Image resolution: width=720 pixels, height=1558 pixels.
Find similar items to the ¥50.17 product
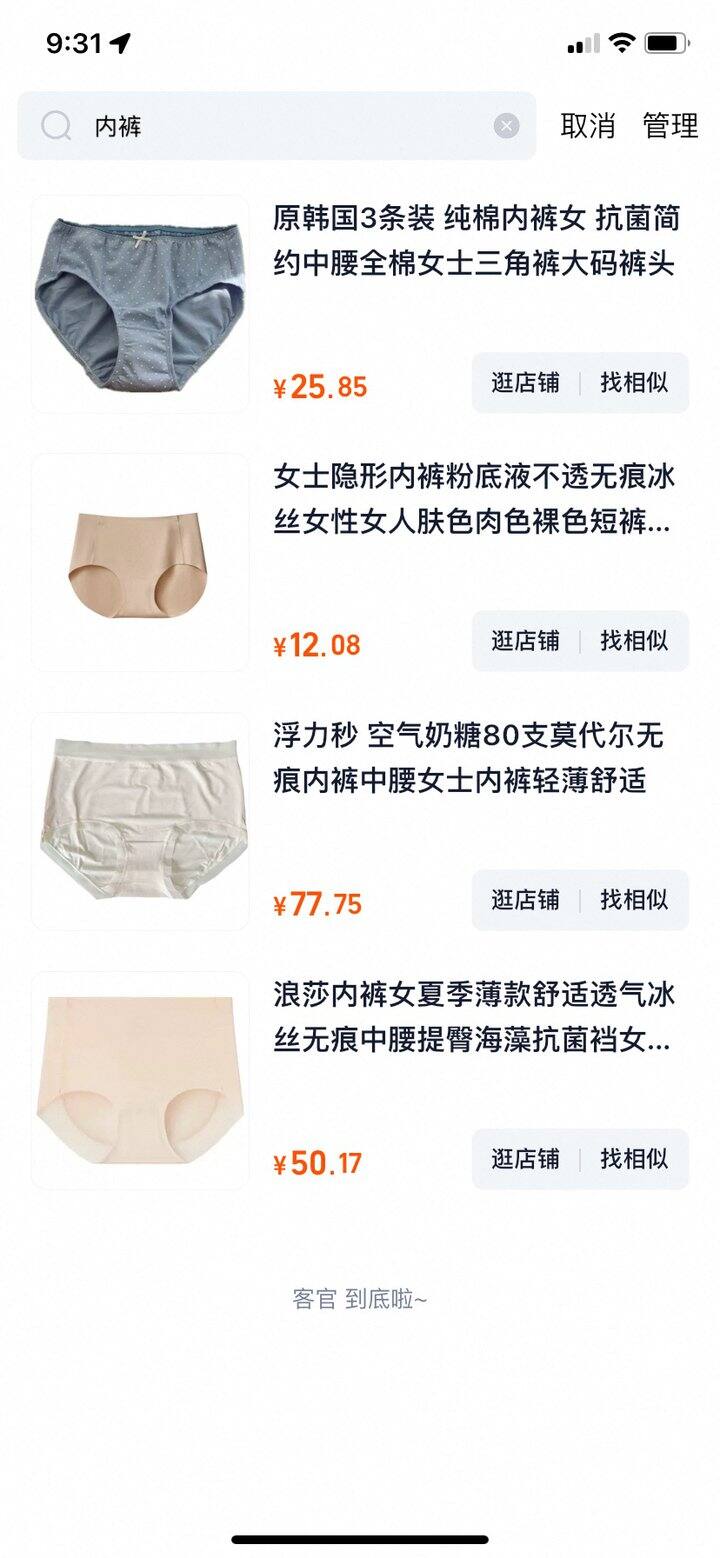[634, 1159]
